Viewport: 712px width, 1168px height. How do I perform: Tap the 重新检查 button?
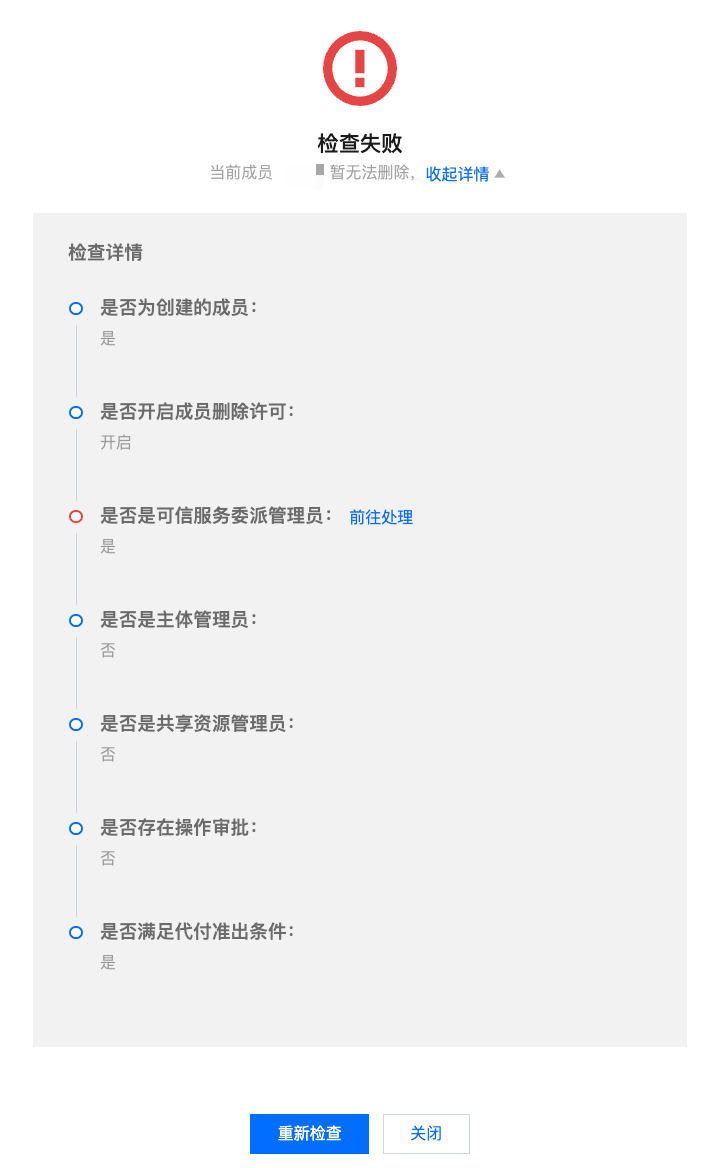coord(309,1134)
